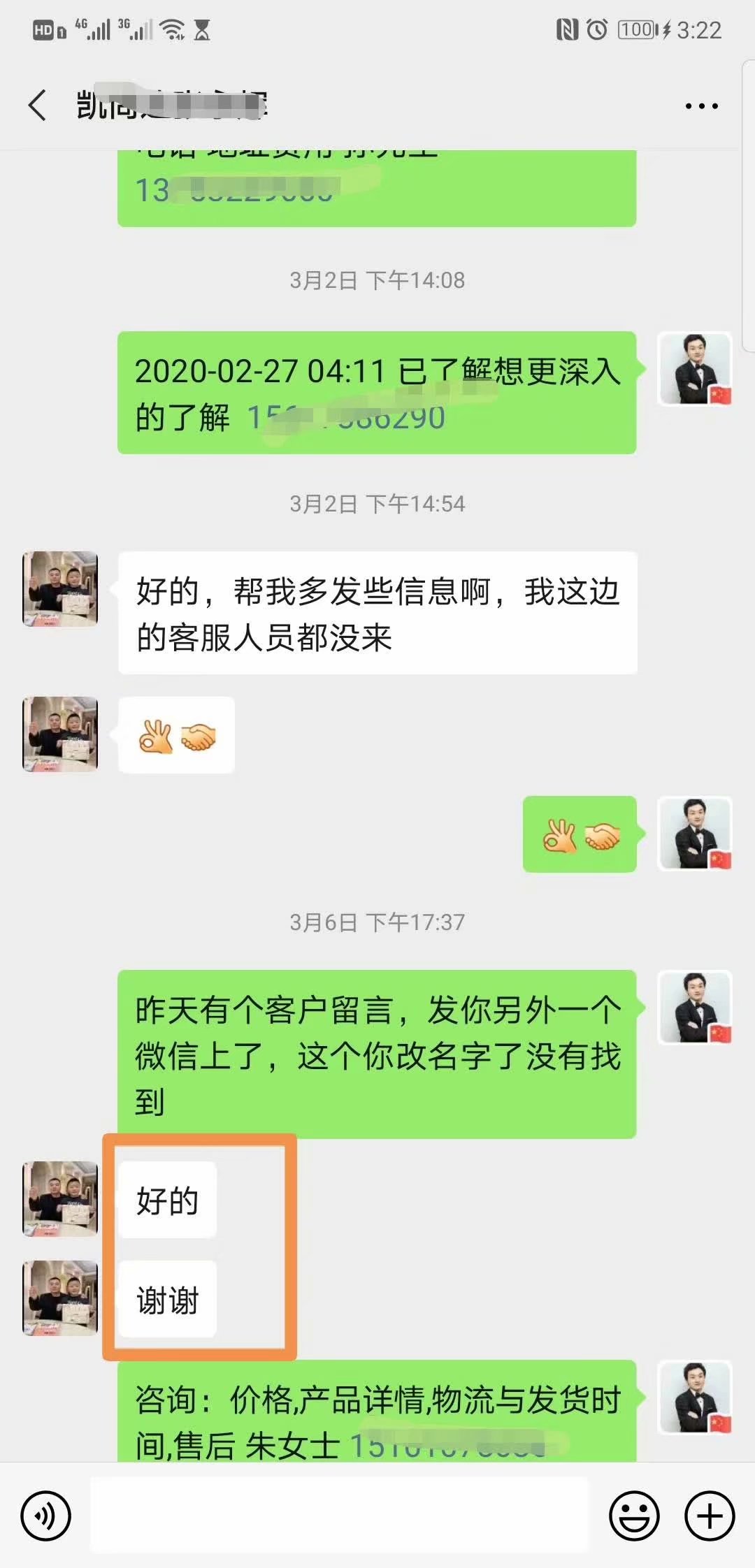Go back to the chat list

pos(38,106)
